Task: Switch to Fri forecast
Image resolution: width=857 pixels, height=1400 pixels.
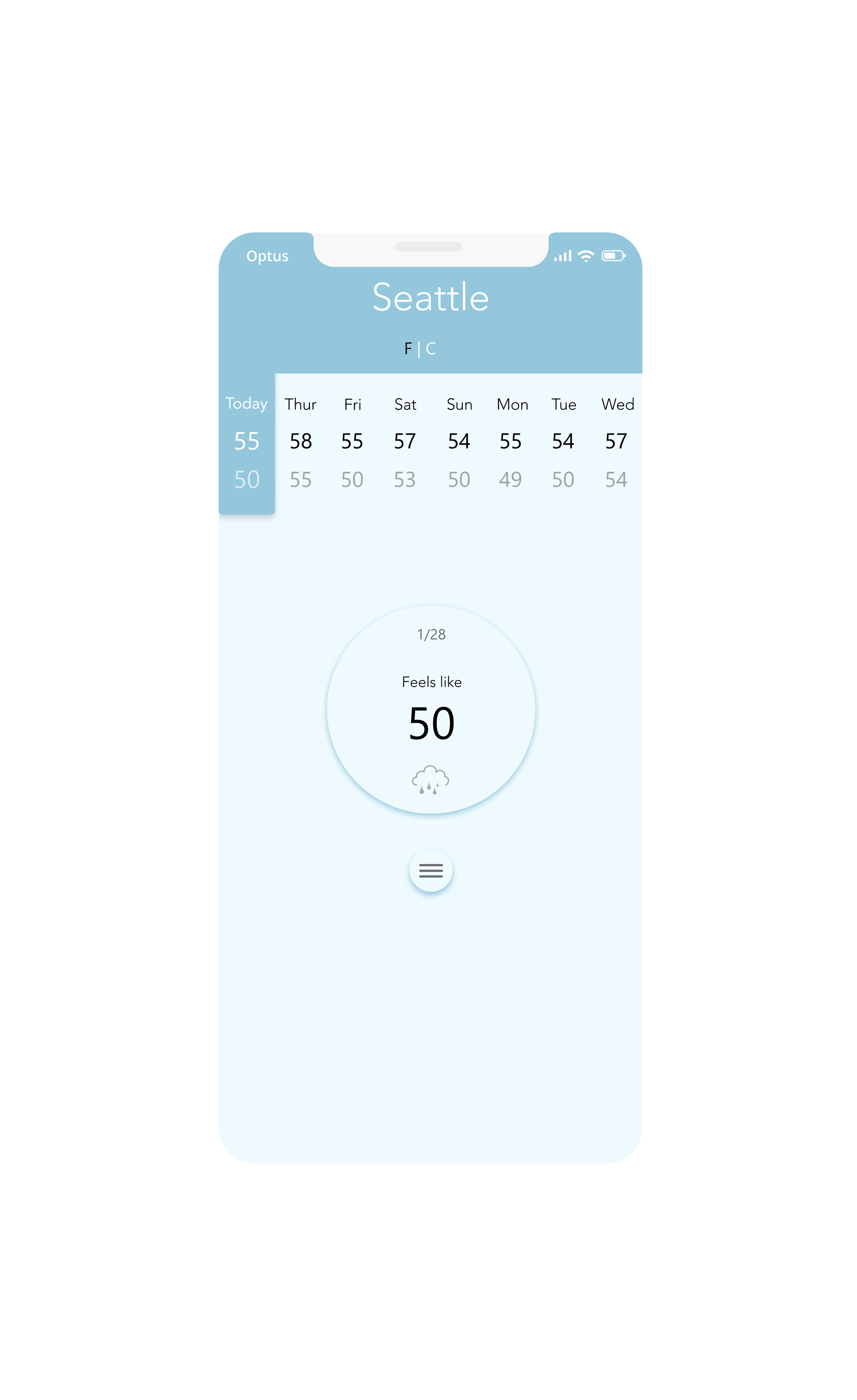Action: tap(352, 444)
